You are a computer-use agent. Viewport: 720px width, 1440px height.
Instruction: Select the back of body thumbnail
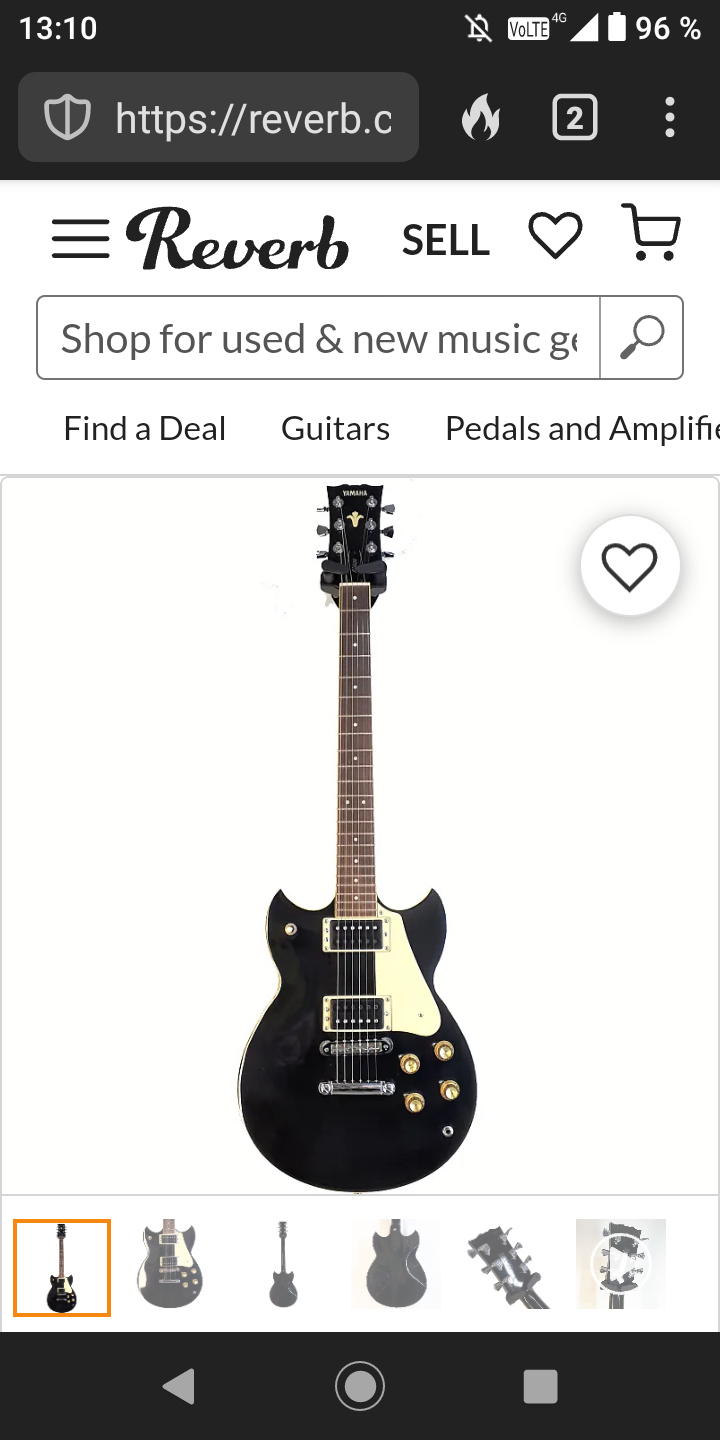[396, 1265]
